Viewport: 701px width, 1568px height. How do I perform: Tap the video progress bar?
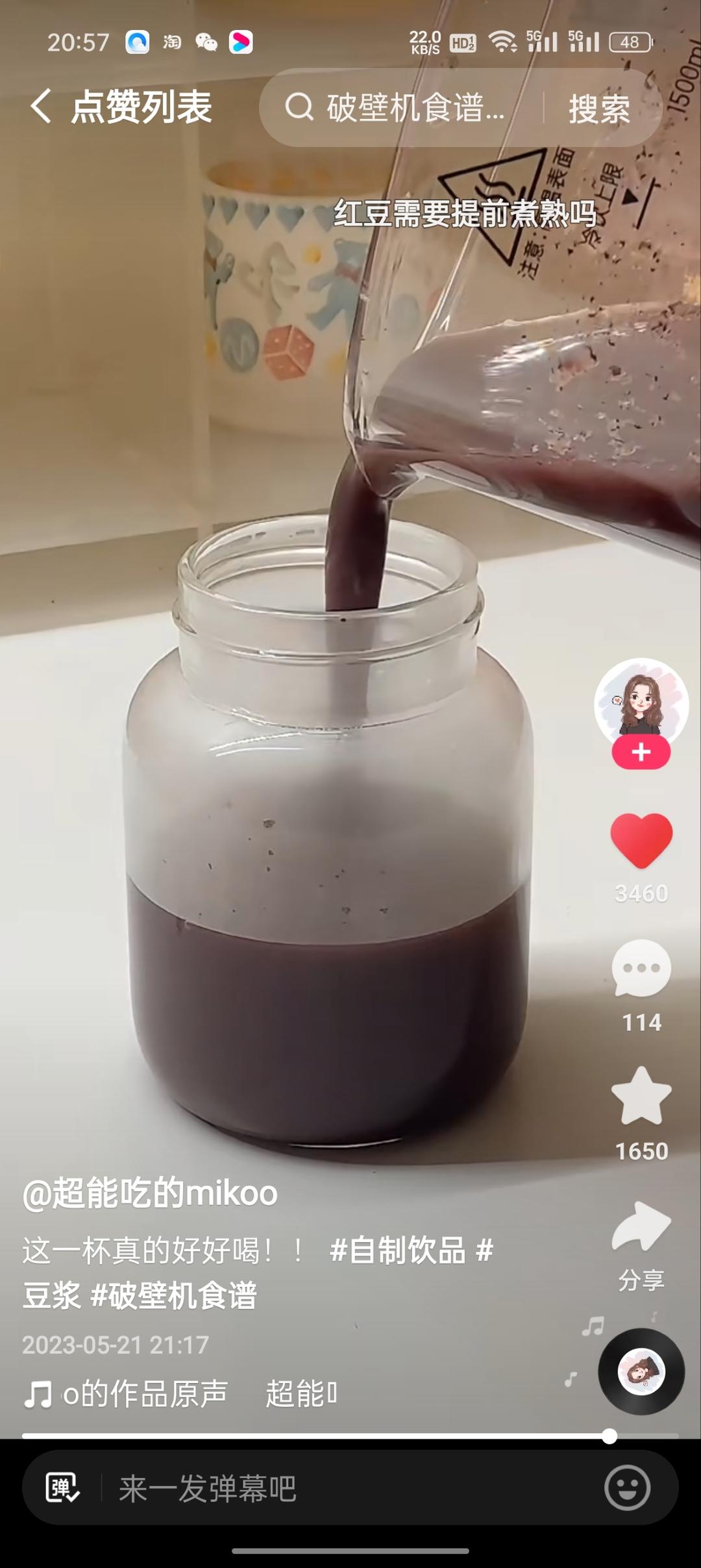pos(350,1436)
